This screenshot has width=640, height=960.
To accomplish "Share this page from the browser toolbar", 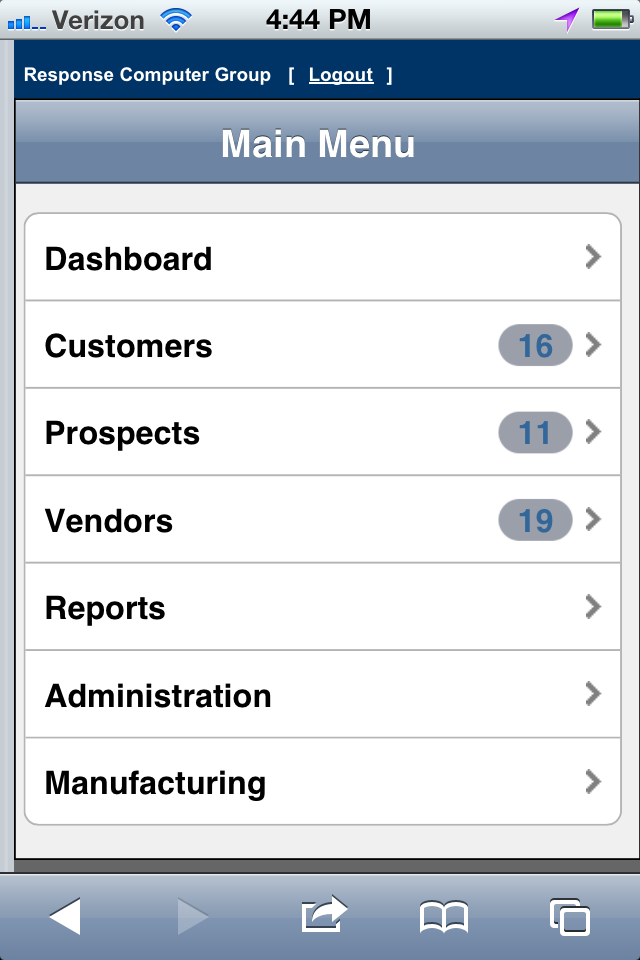I will tap(323, 914).
